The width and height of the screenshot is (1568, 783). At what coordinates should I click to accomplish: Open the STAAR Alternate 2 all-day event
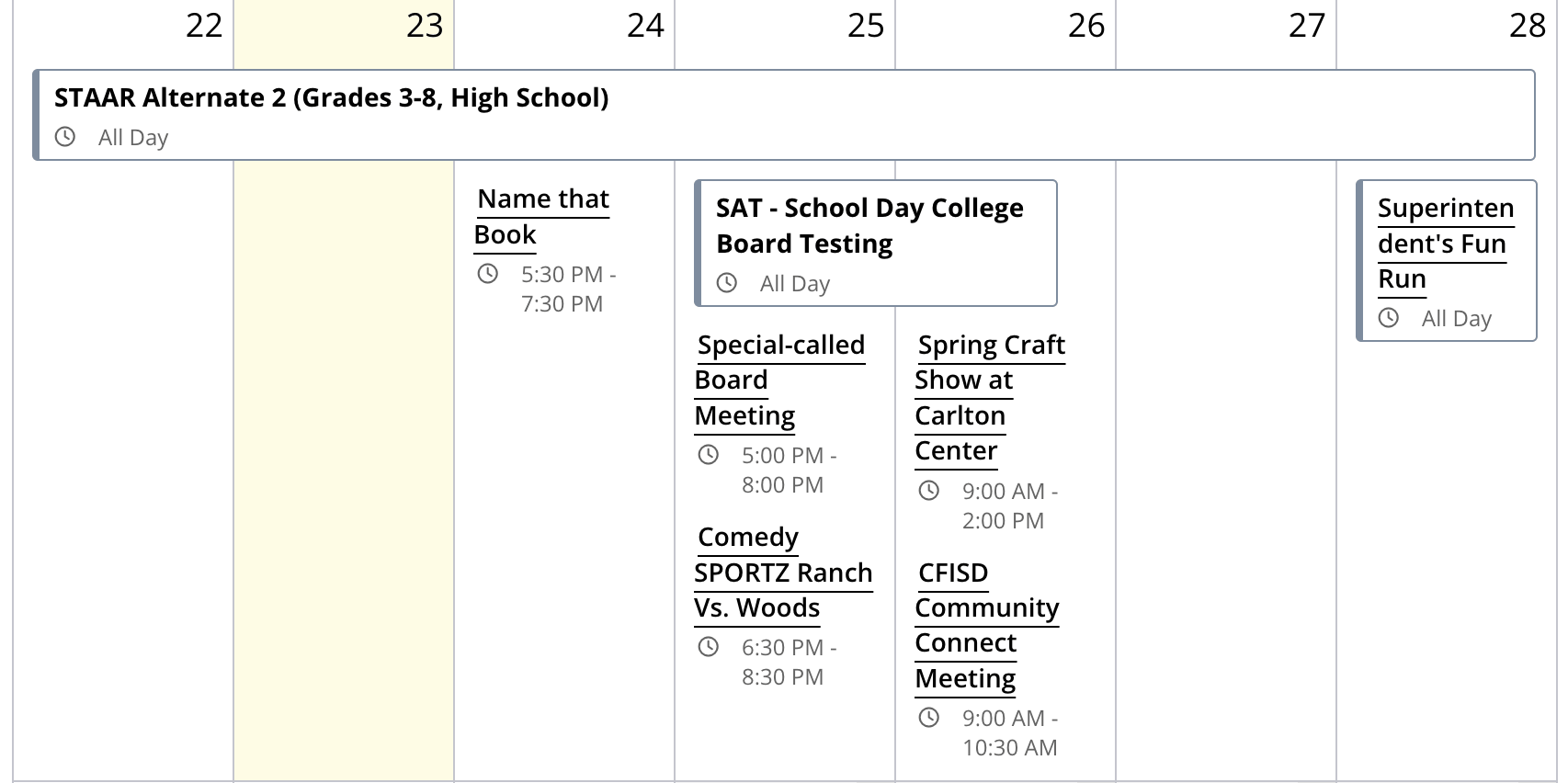(331, 98)
